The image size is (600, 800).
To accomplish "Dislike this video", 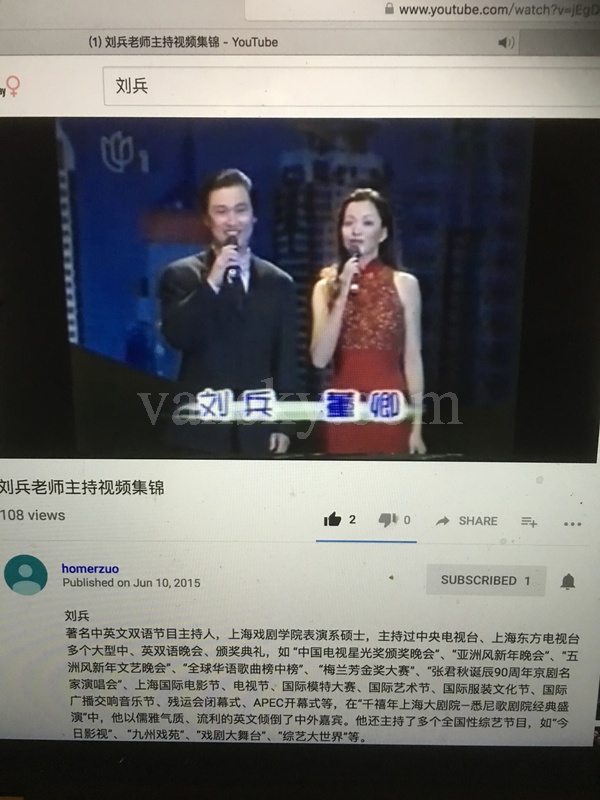I will (388, 520).
